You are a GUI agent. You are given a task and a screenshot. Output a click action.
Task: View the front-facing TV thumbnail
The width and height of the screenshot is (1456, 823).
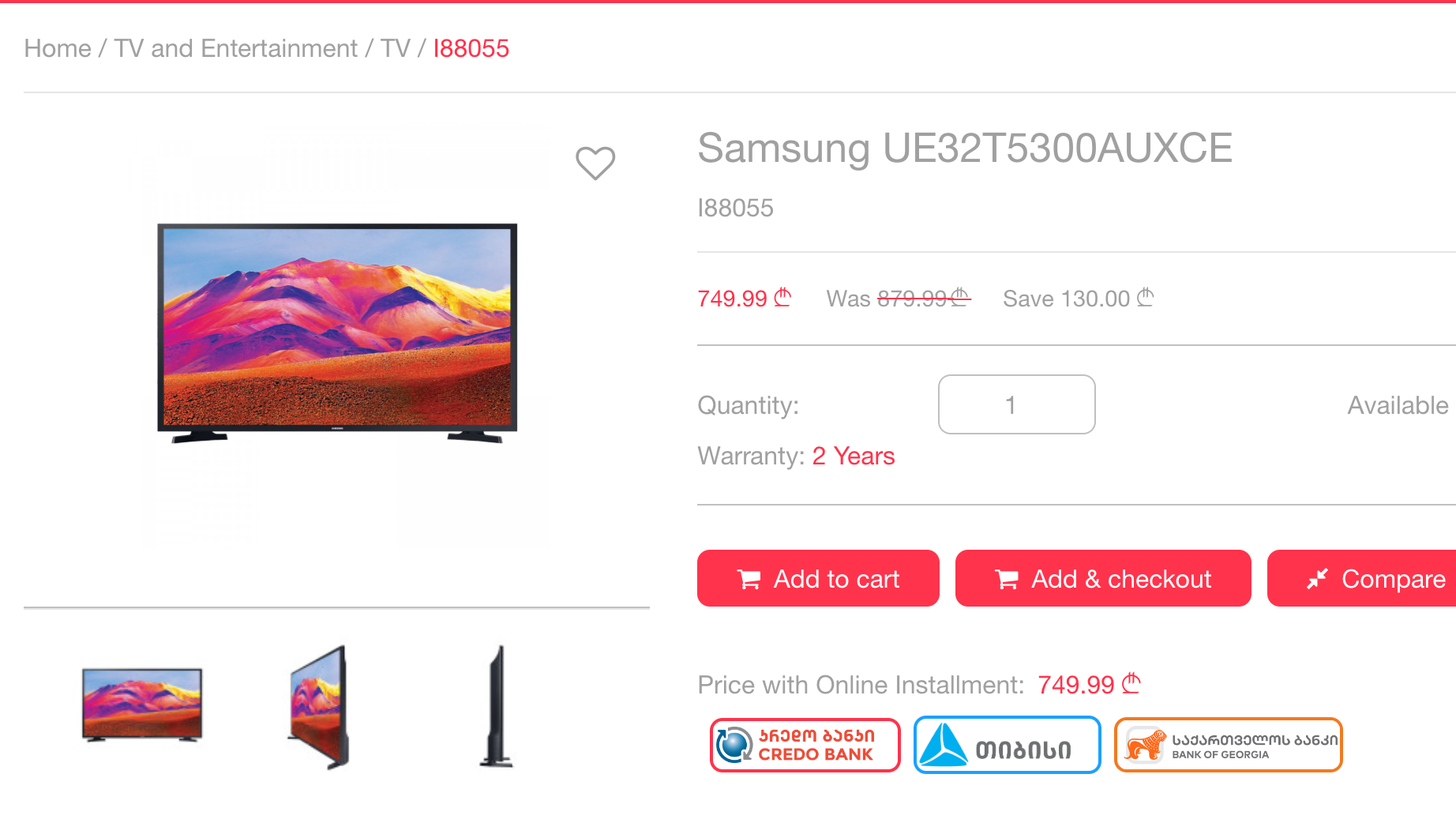tap(142, 704)
